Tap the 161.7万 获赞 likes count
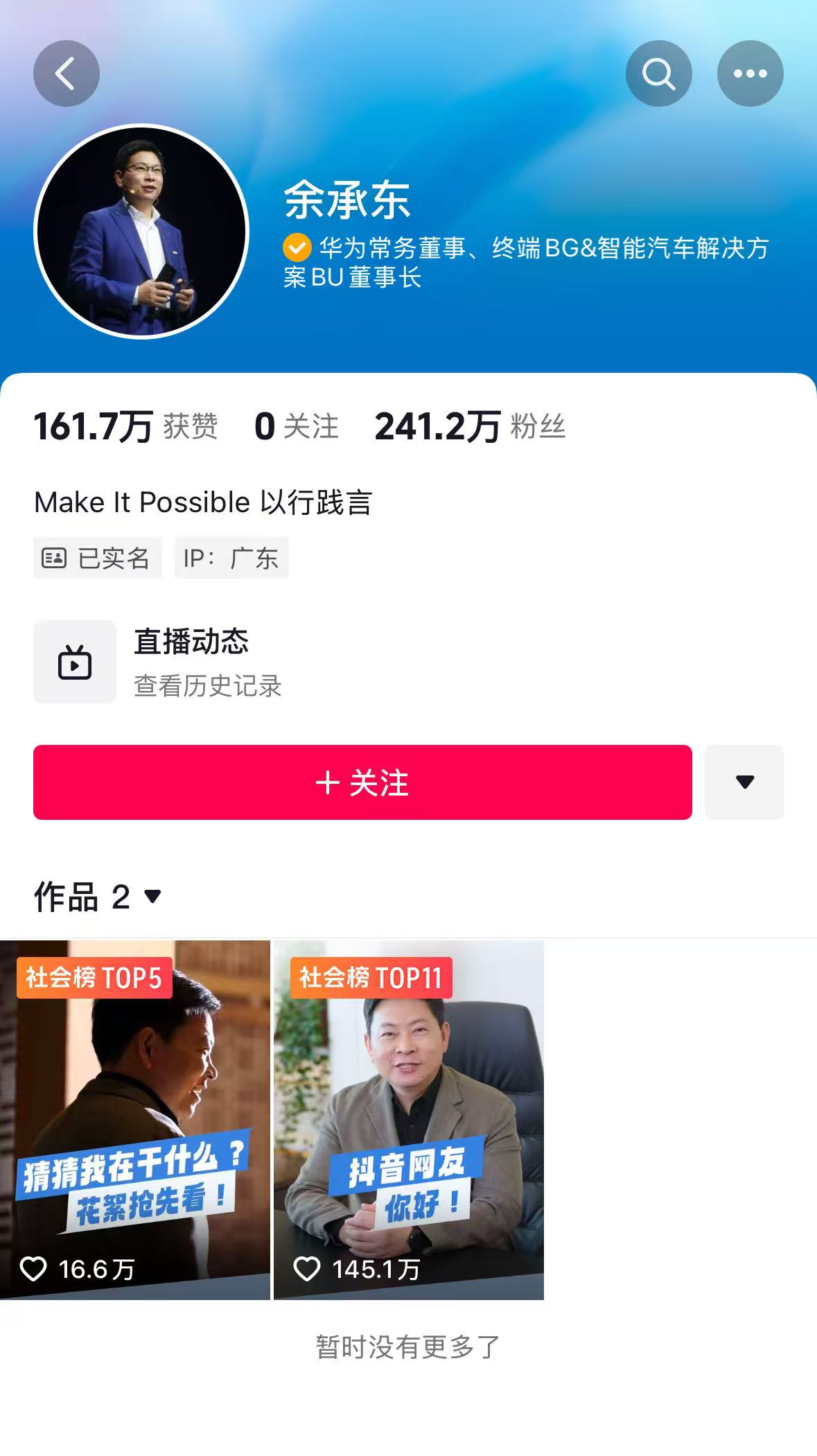This screenshot has height=1456, width=817. tap(125, 426)
